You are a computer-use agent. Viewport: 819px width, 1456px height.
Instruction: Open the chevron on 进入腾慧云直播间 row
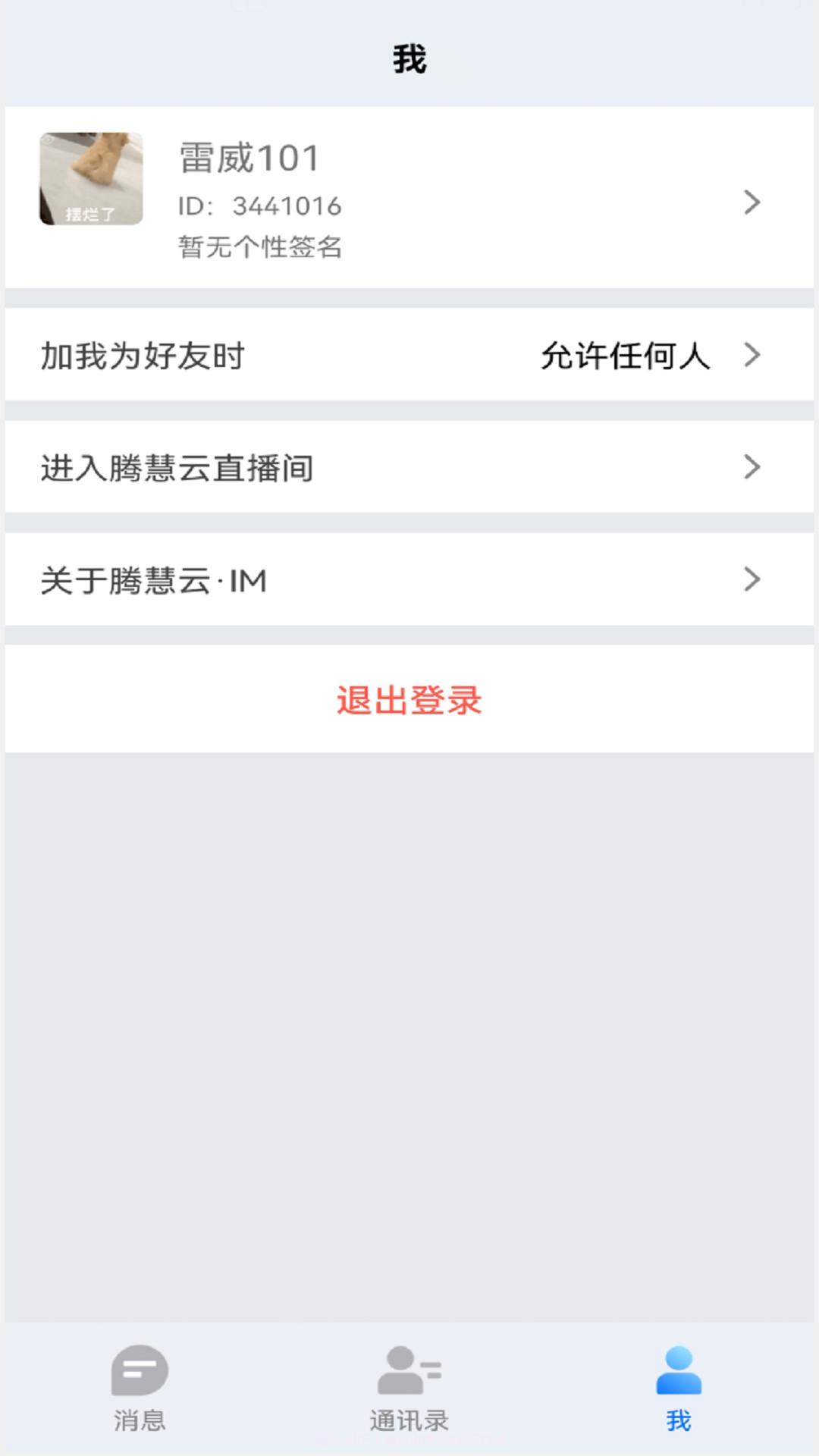752,468
